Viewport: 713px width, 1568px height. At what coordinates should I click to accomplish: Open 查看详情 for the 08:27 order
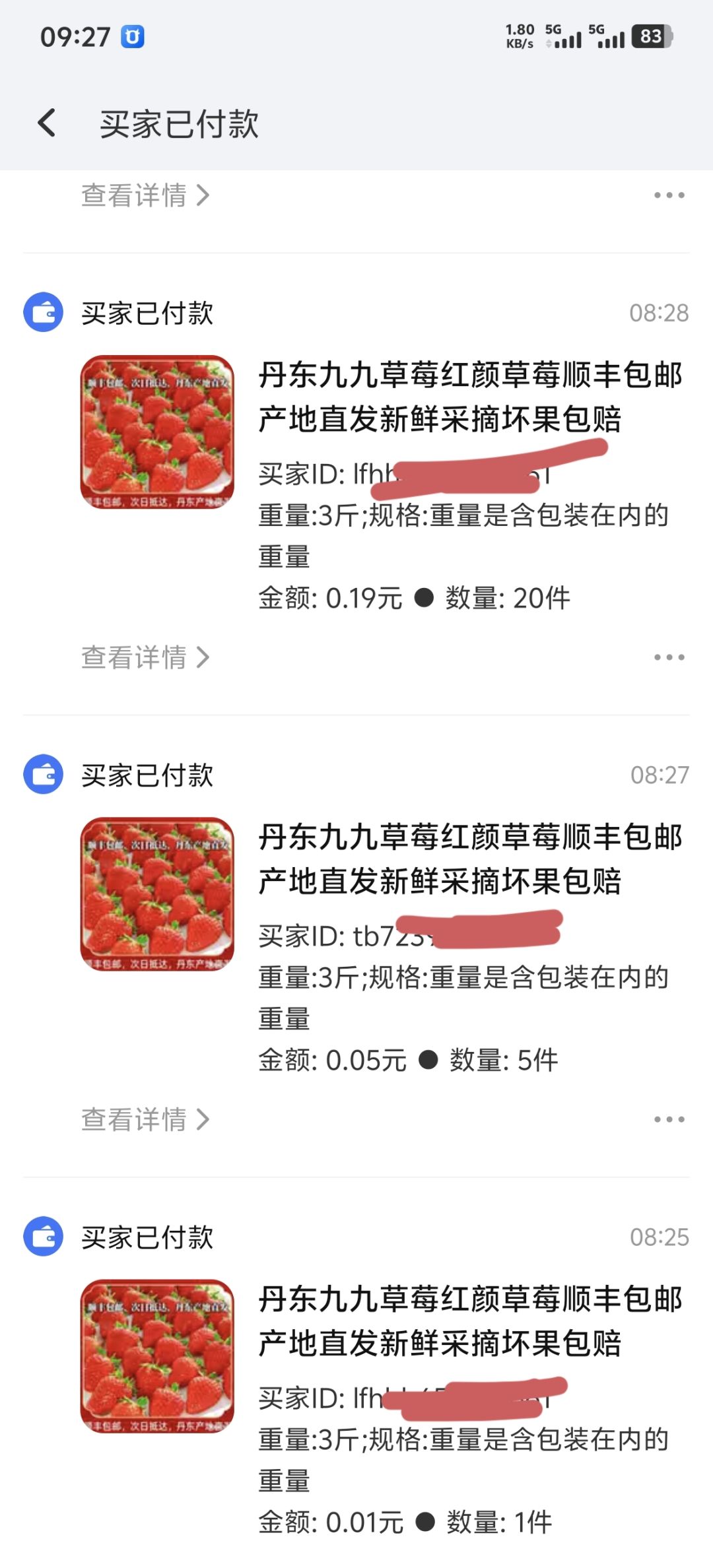click(145, 1119)
